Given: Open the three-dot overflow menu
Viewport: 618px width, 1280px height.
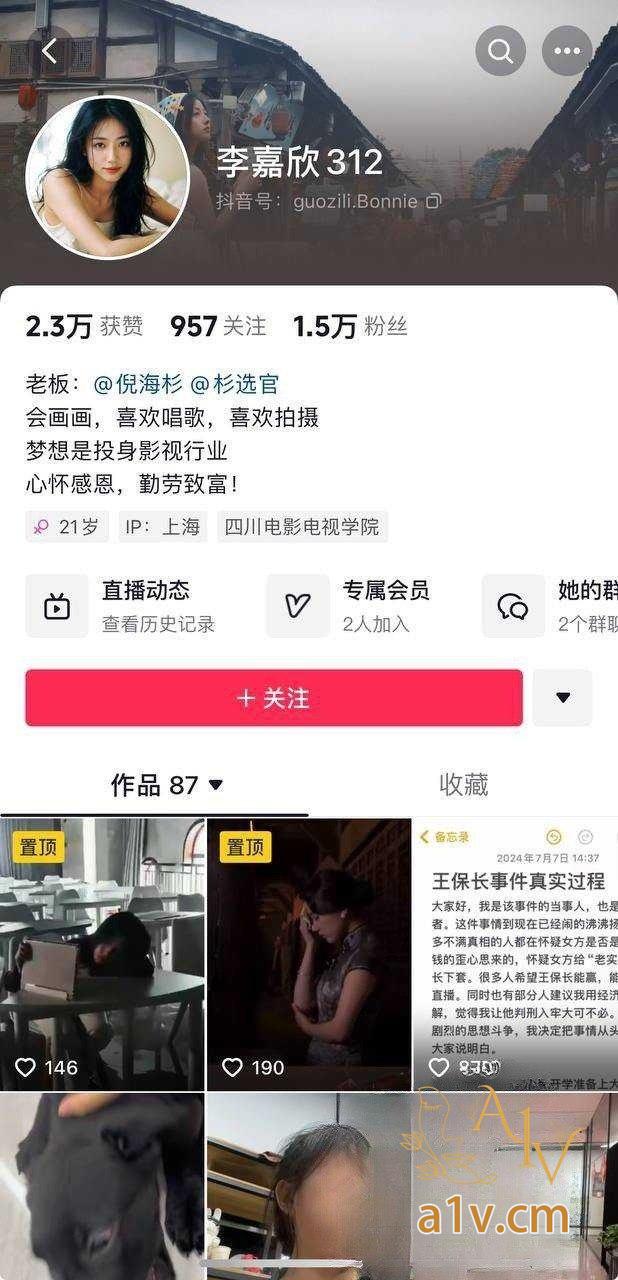Looking at the screenshot, I should 567,51.
